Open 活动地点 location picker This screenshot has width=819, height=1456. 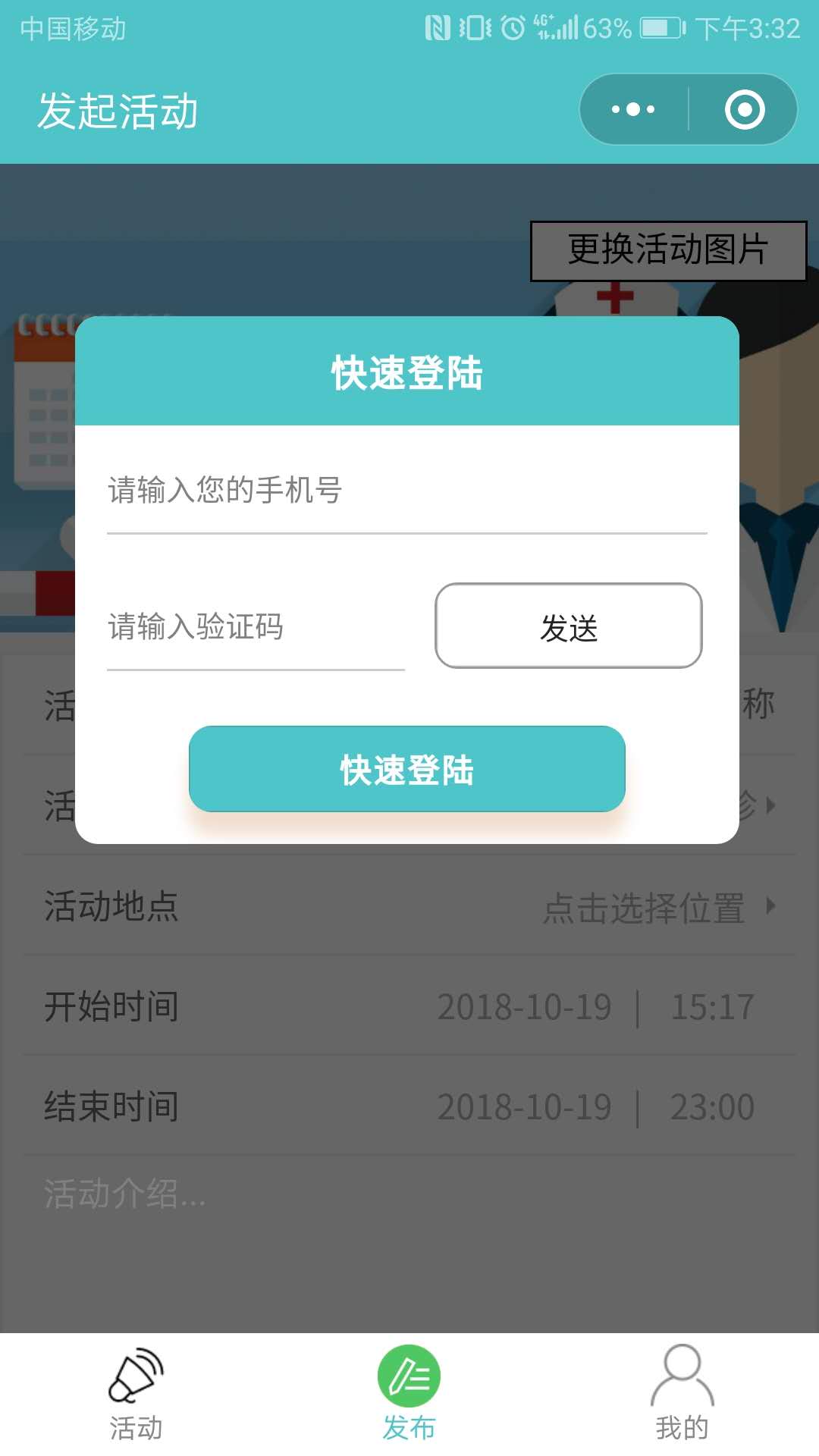pyautogui.click(x=409, y=905)
